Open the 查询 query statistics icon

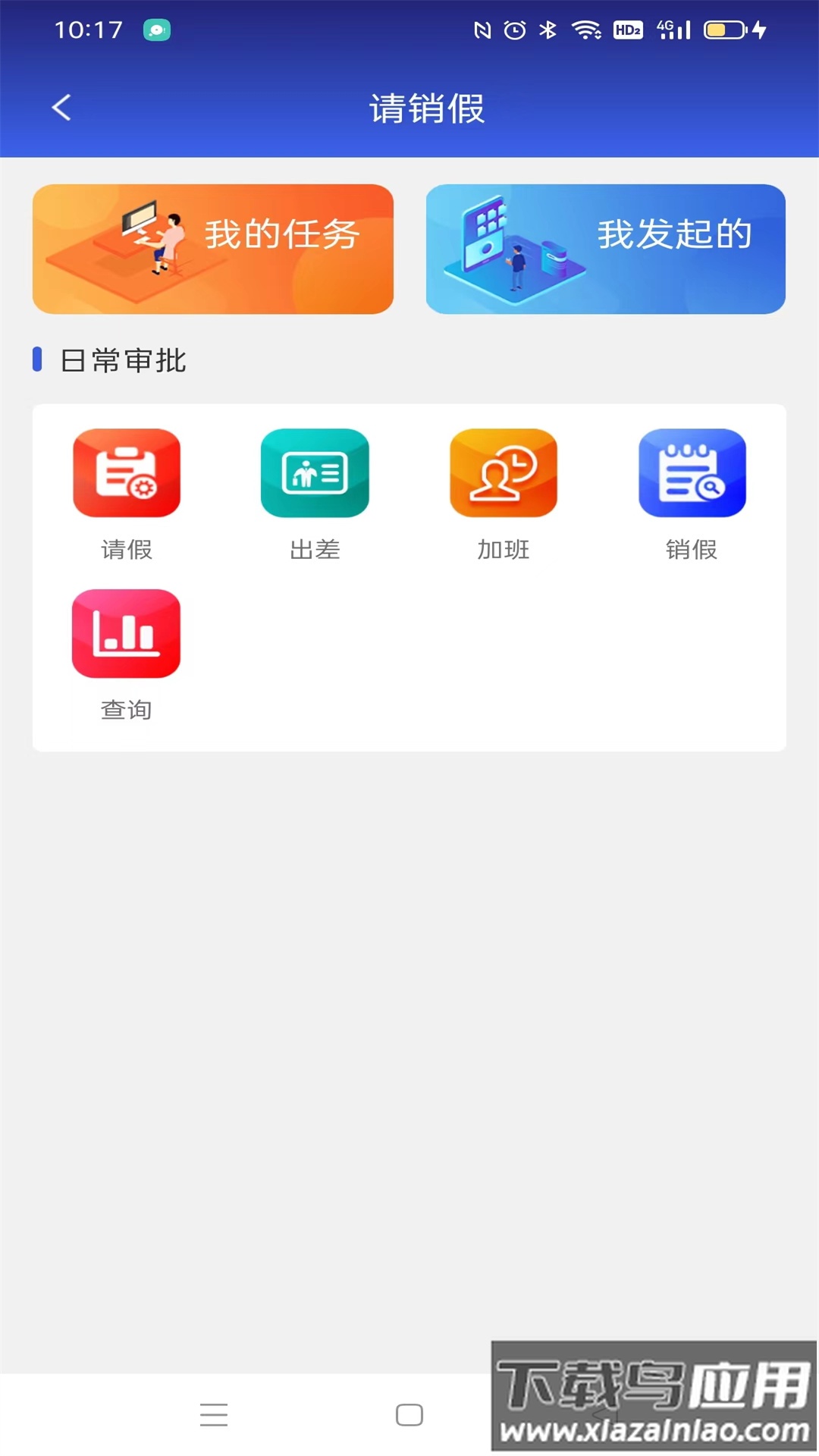[126, 632]
